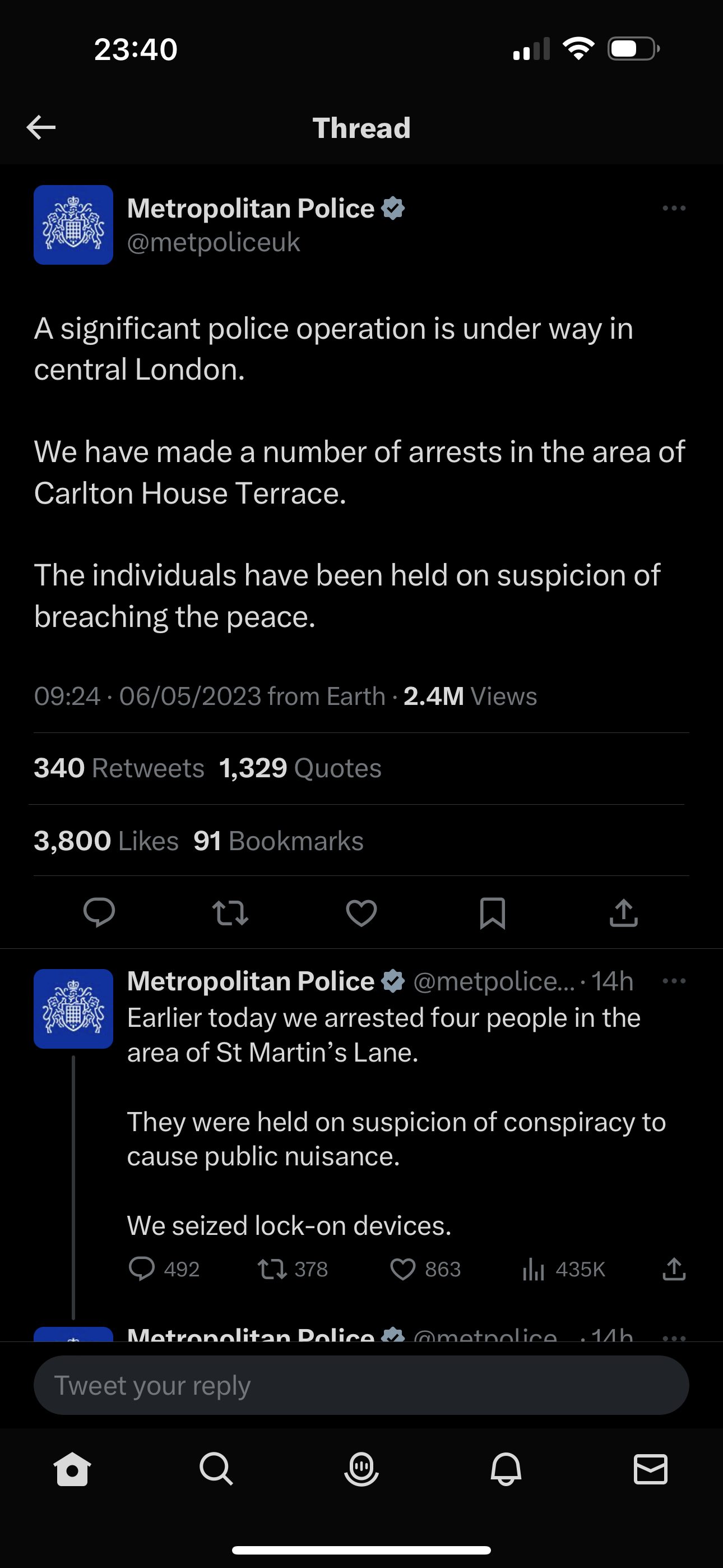Reply to the main Metropolitan Police tweet
This screenshot has width=723, height=1568.
coord(99,912)
